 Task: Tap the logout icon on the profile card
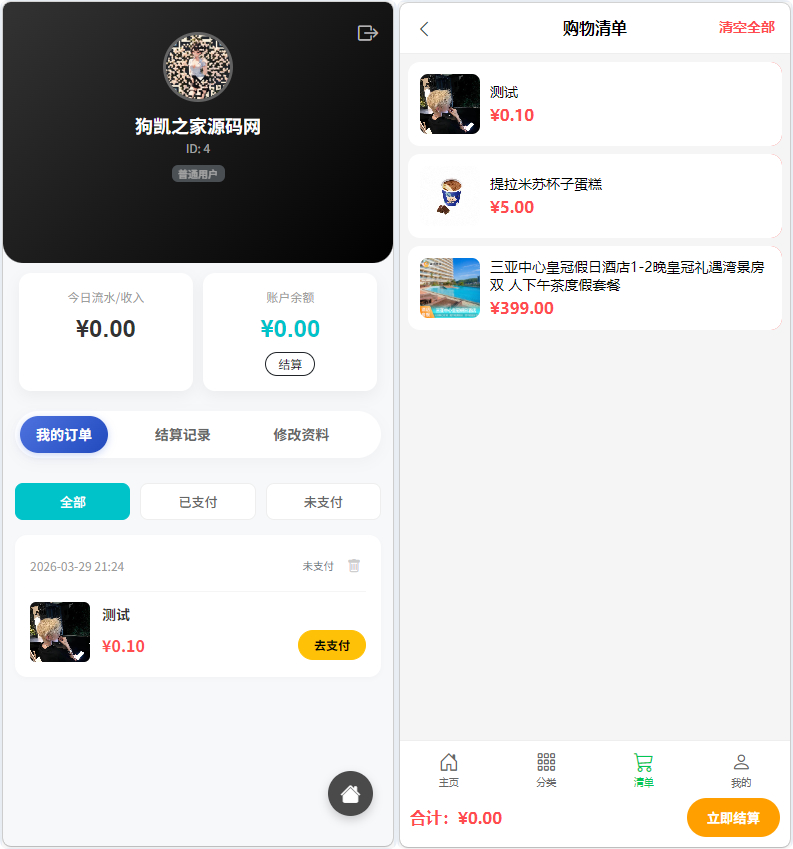[368, 32]
